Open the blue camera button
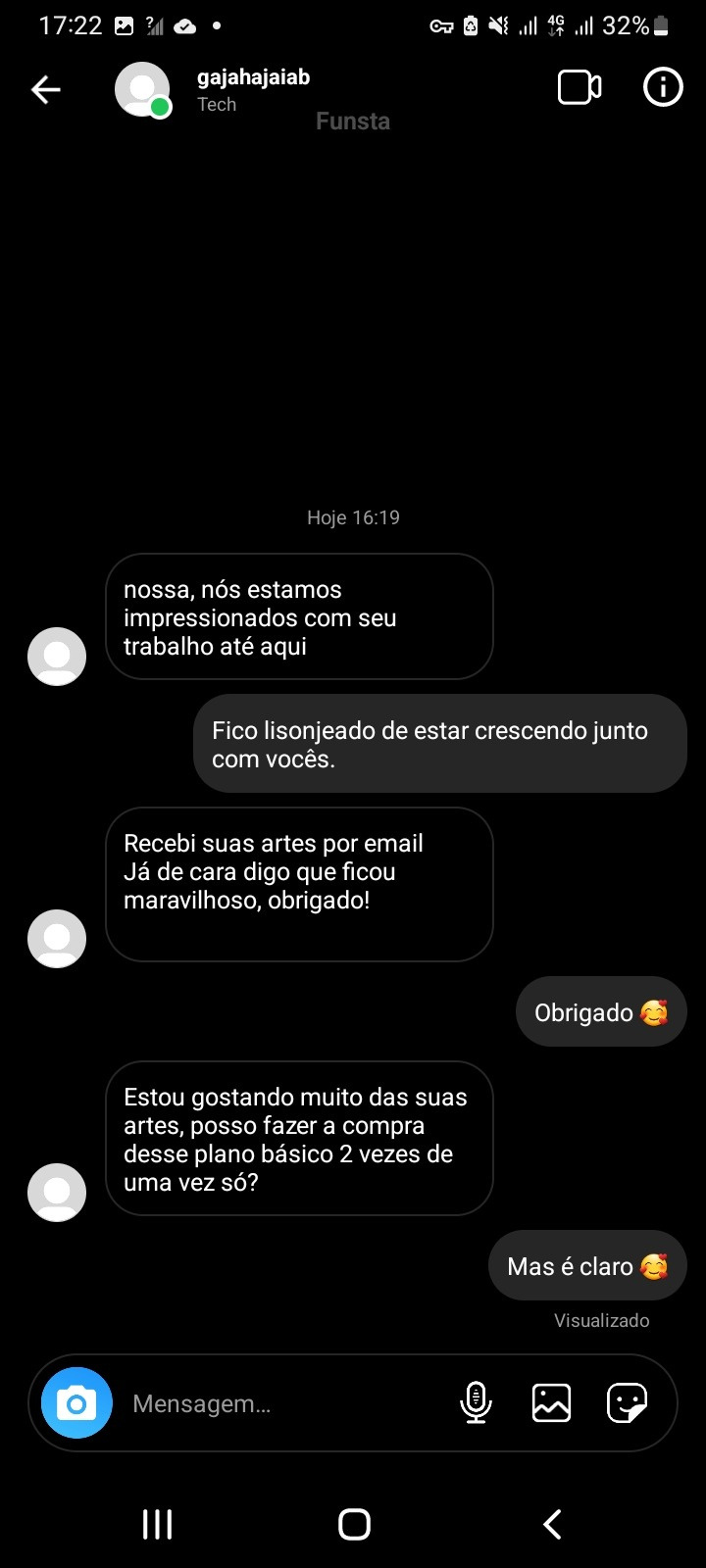This screenshot has width=706, height=1568. 76,1402
